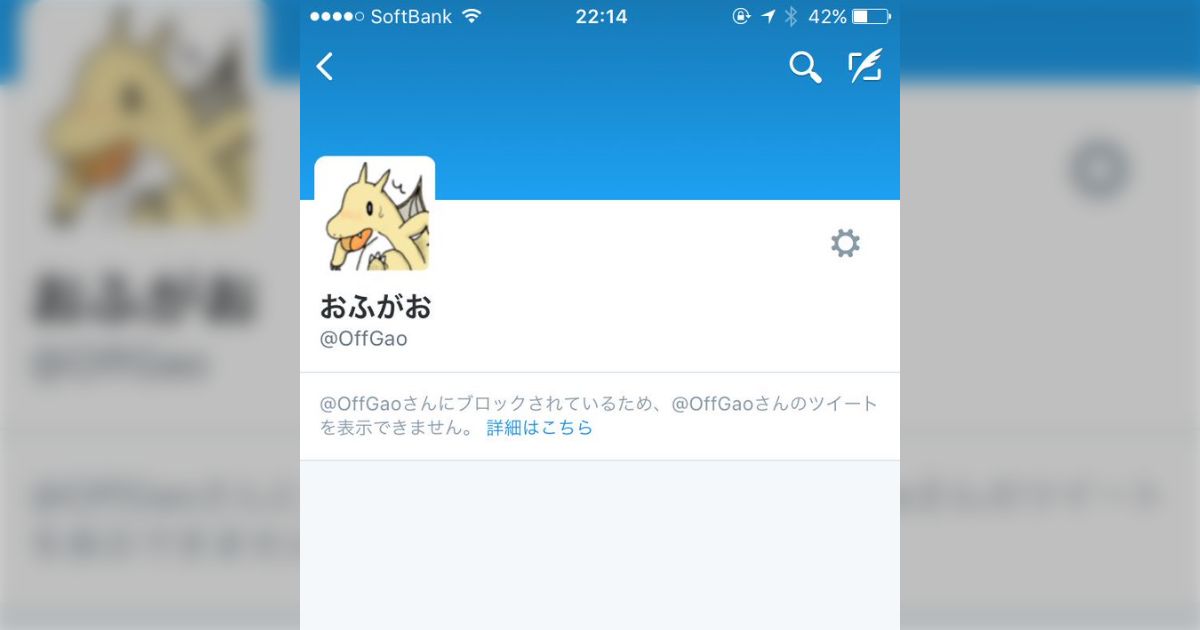Open search via the magnifier icon
1200x630 pixels.
tap(805, 67)
